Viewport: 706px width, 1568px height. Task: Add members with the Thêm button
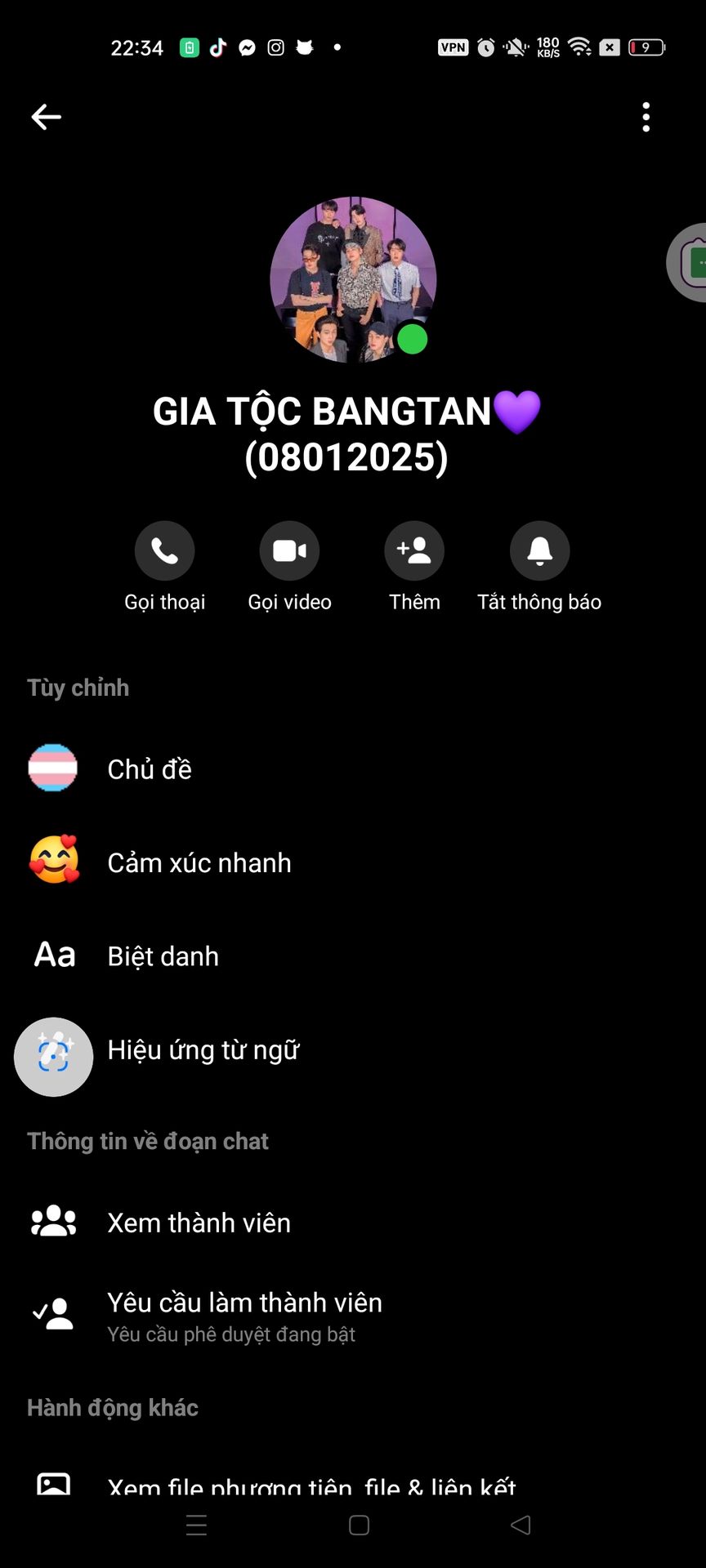414,550
